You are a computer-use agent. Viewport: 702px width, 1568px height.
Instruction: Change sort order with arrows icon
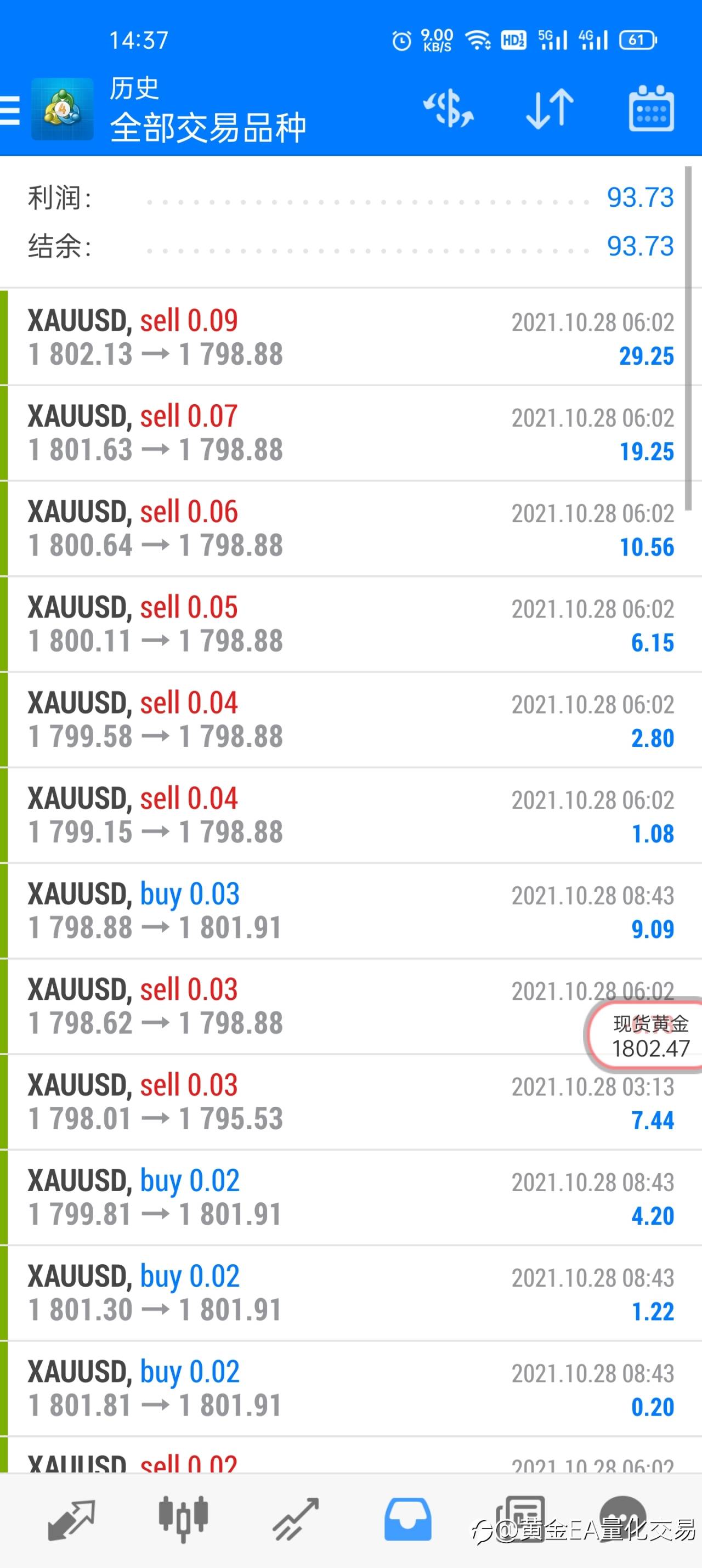(550, 110)
